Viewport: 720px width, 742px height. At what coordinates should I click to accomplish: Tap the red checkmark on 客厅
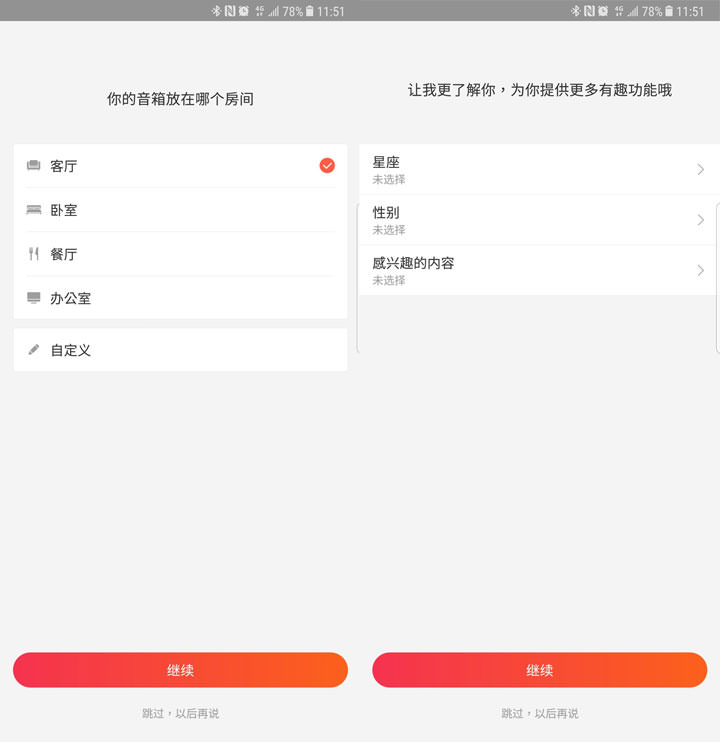325,165
